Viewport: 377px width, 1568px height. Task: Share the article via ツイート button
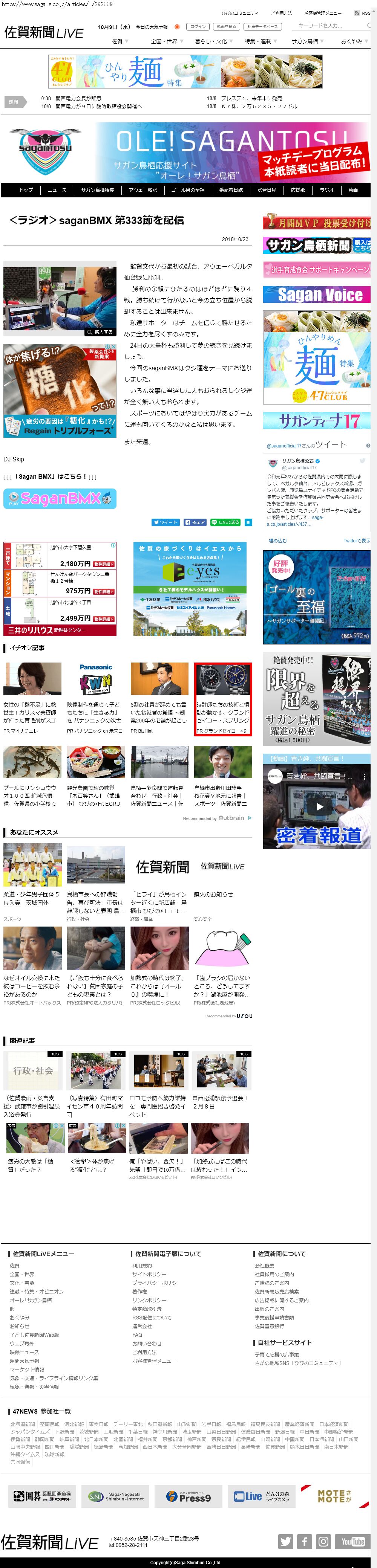pyautogui.click(x=164, y=522)
